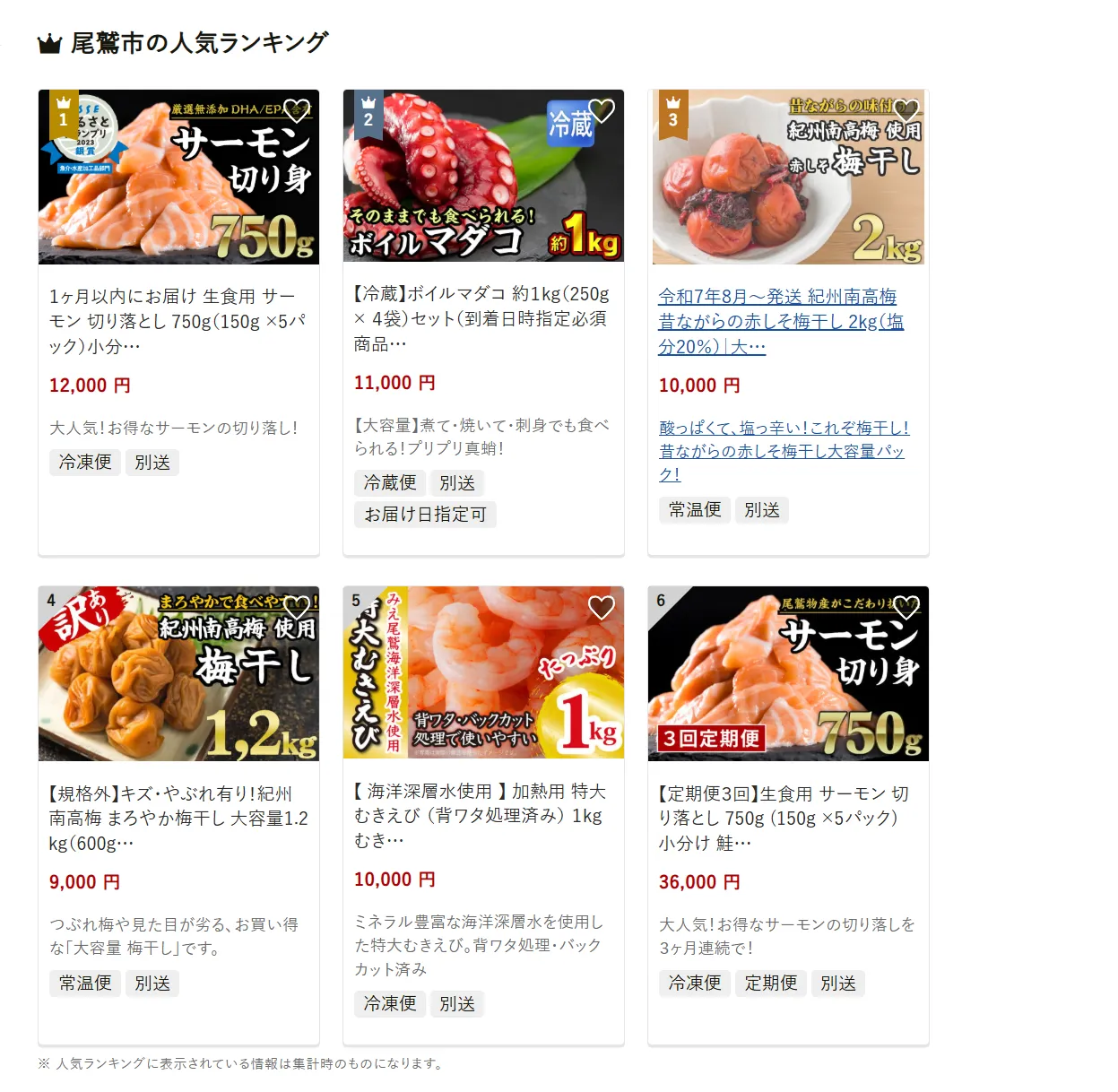
Task: Add boiled octopus to favorites with the heart
Action: tap(602, 110)
